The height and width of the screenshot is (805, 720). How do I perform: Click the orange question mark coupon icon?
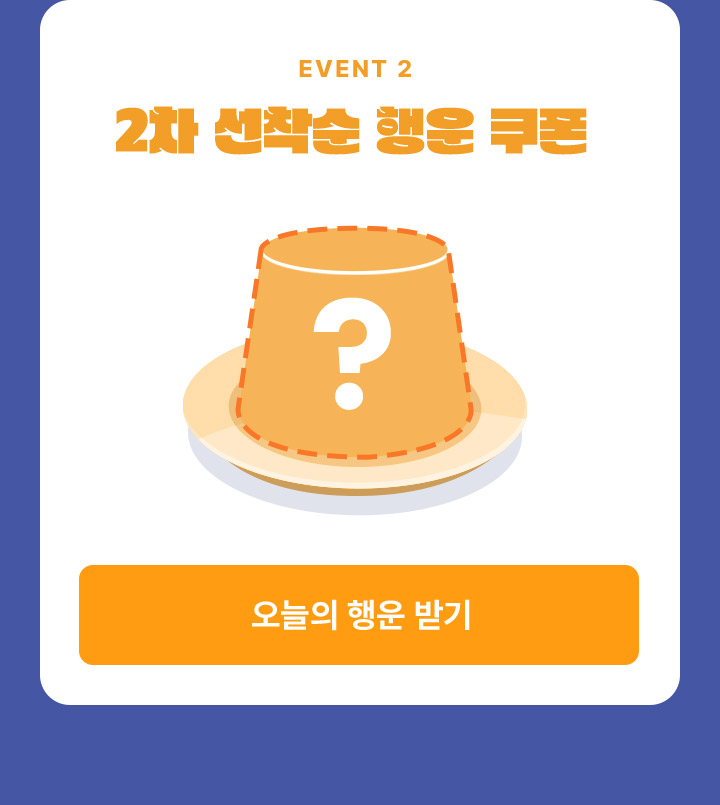pos(355,340)
